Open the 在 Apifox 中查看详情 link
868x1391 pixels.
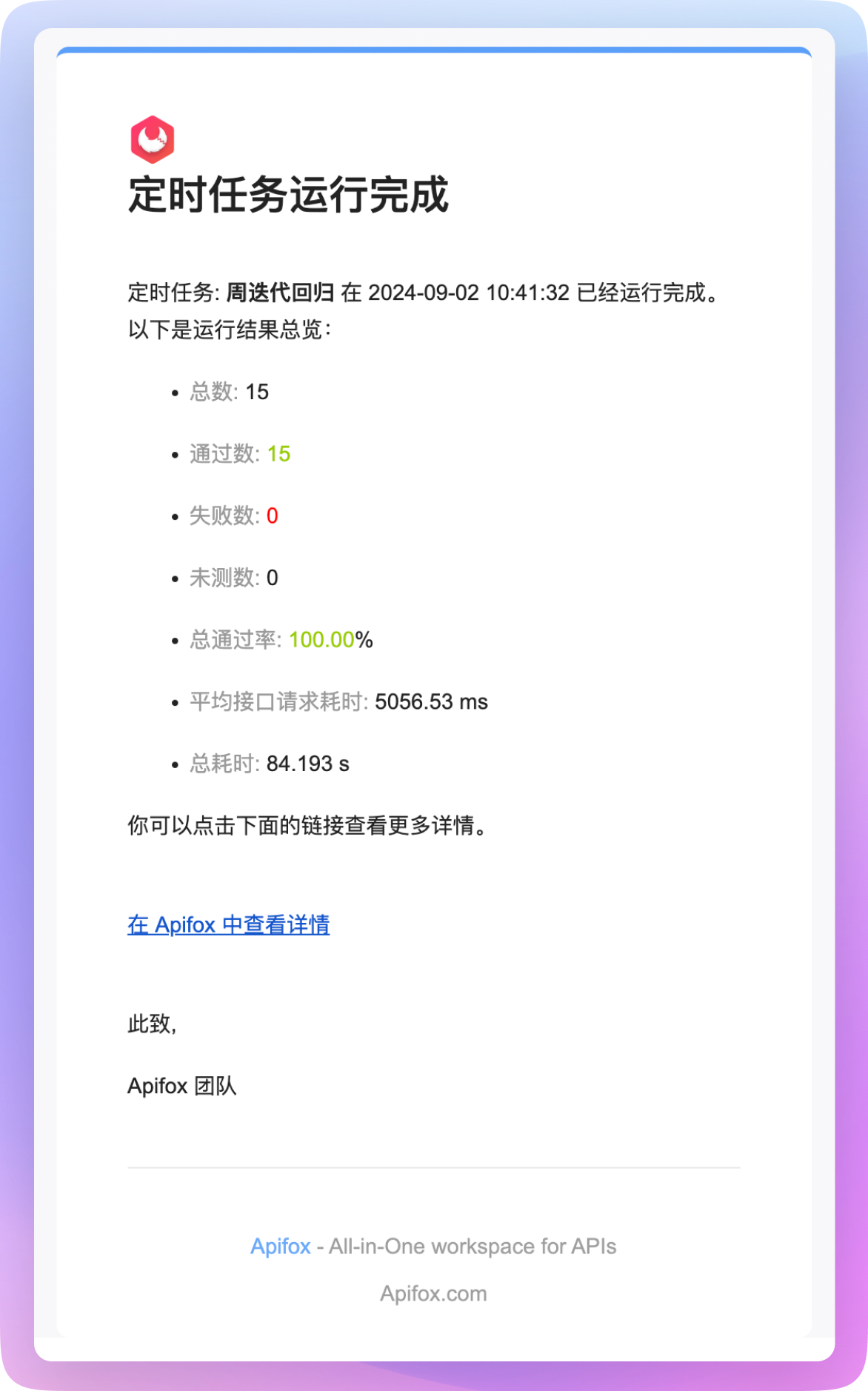(228, 924)
